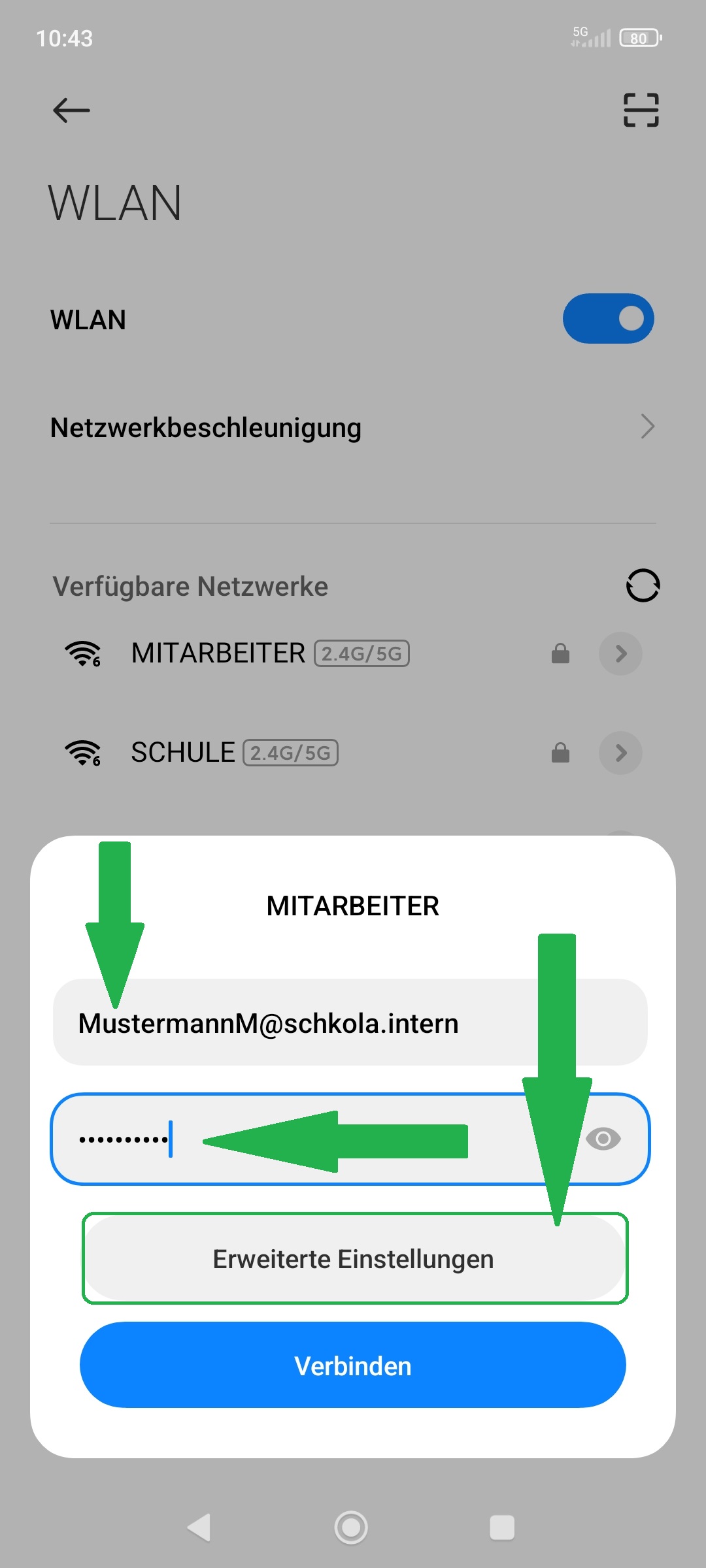
Task: Open details arrow for SCHULE
Action: click(620, 753)
